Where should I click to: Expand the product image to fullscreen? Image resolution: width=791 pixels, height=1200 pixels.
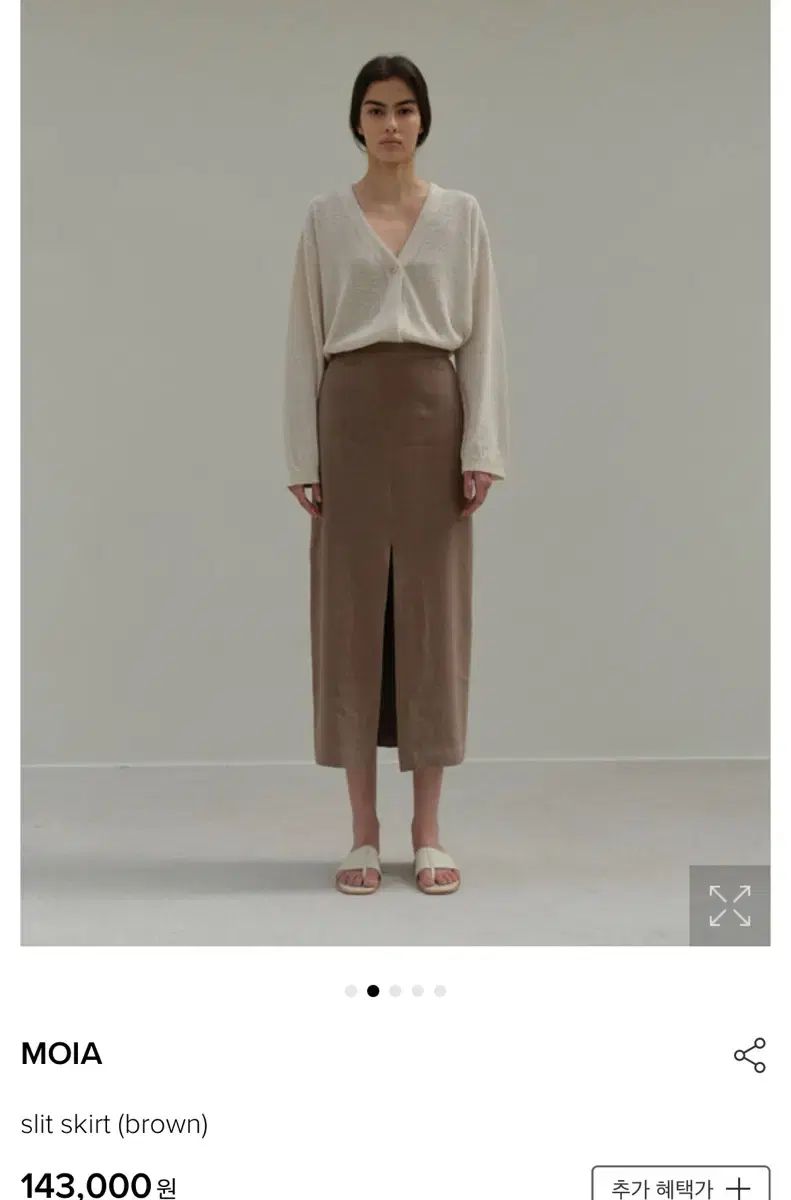click(729, 905)
